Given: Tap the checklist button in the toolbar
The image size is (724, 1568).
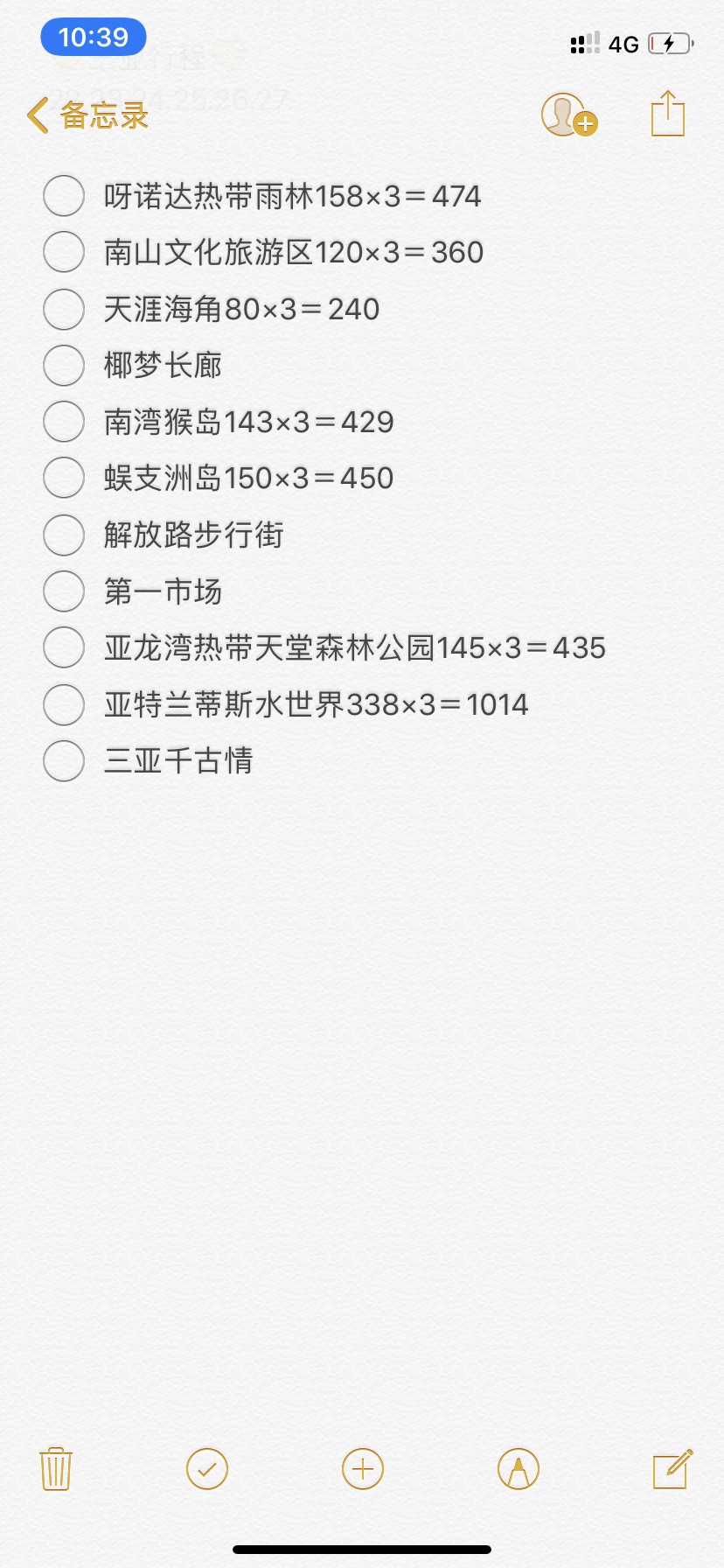Looking at the screenshot, I should pyautogui.click(x=207, y=1469).
